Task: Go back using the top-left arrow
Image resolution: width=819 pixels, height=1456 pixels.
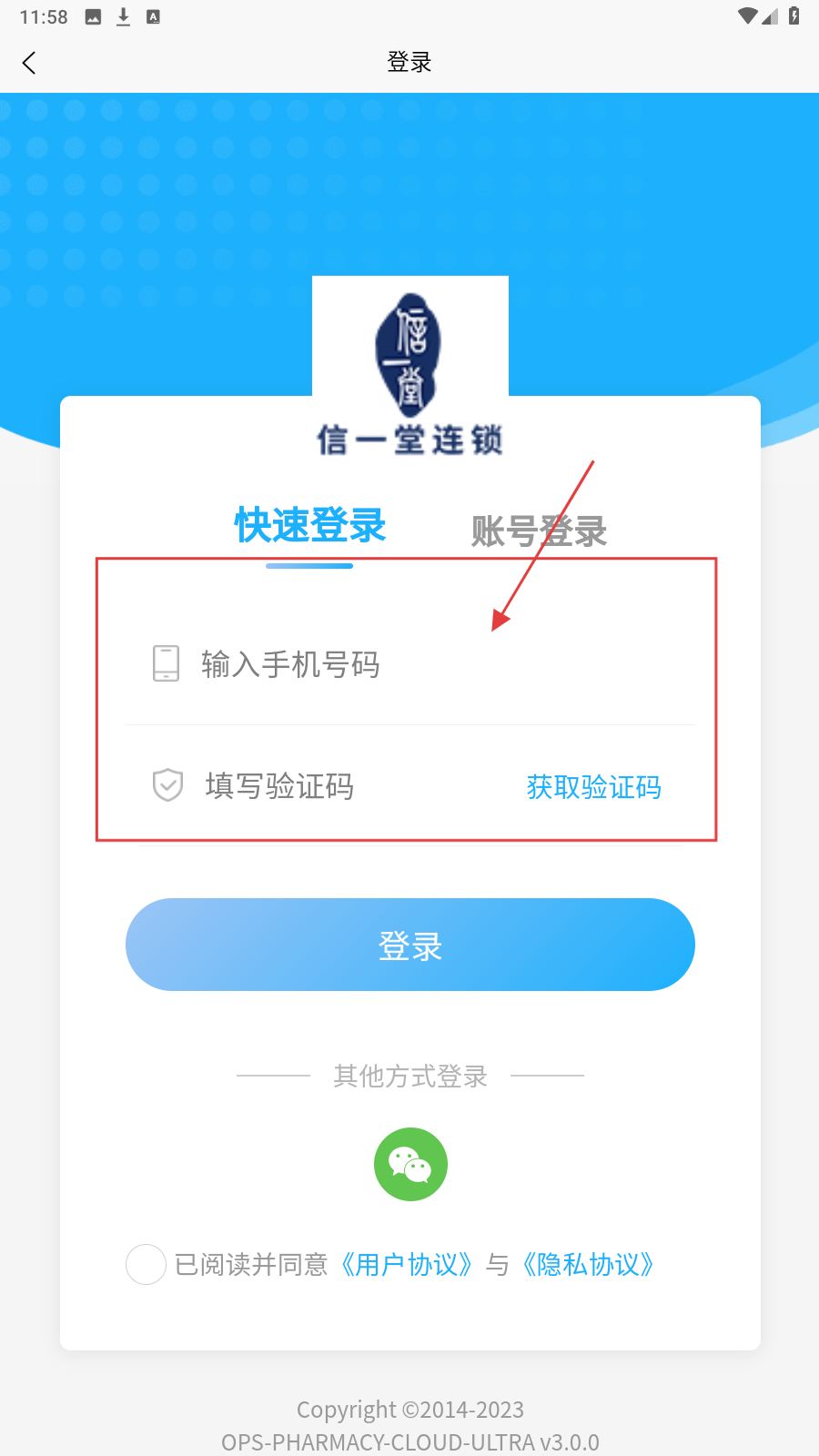Action: pyautogui.click(x=29, y=63)
